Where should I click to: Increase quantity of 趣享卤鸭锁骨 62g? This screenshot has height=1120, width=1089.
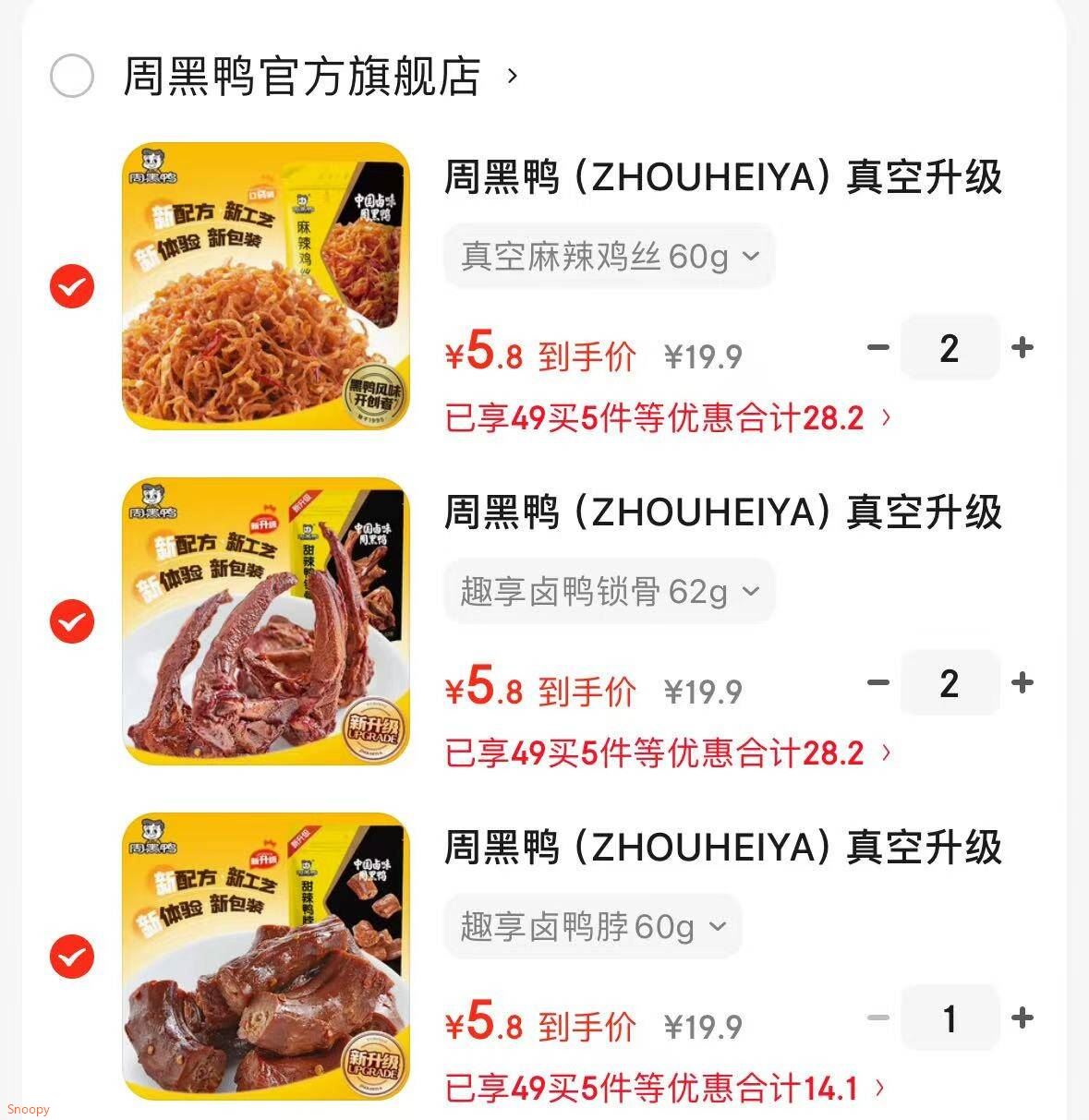point(1022,683)
